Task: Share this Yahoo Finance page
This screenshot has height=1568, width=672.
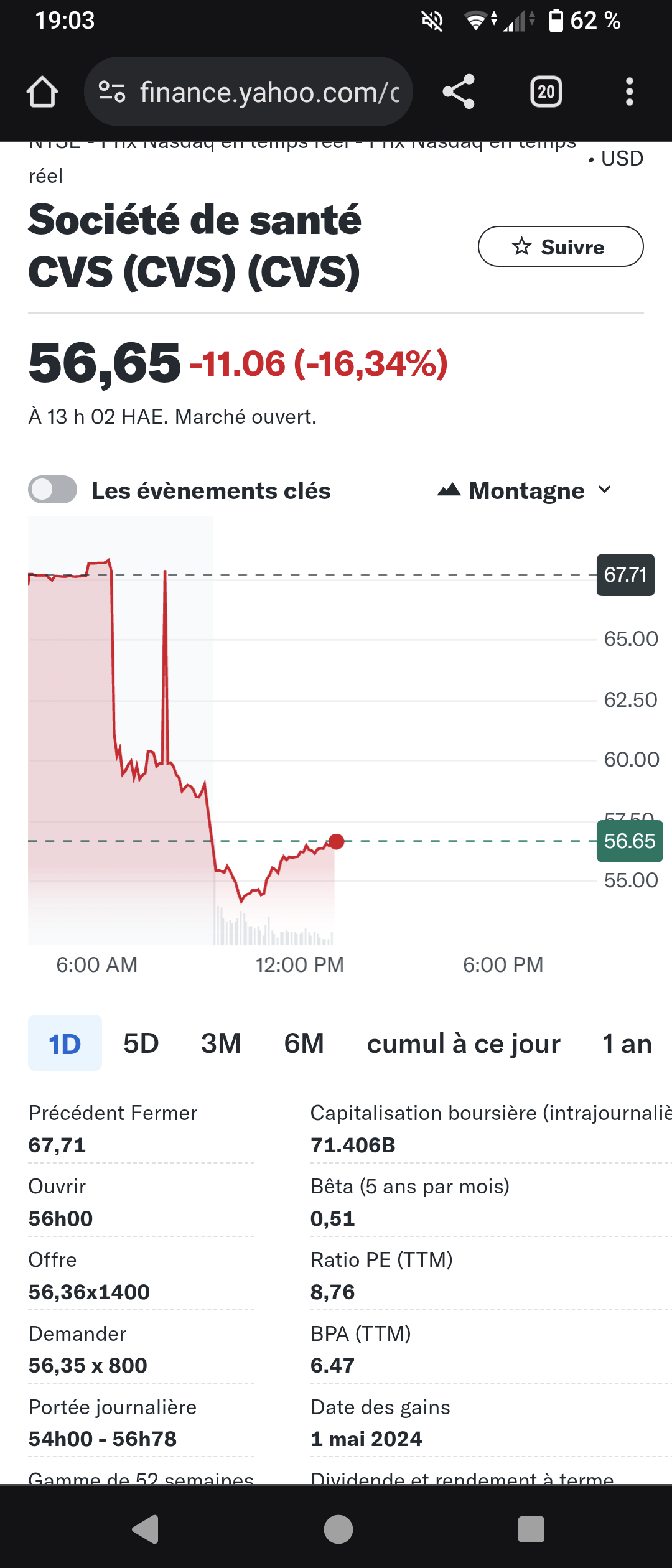Action: (459, 92)
